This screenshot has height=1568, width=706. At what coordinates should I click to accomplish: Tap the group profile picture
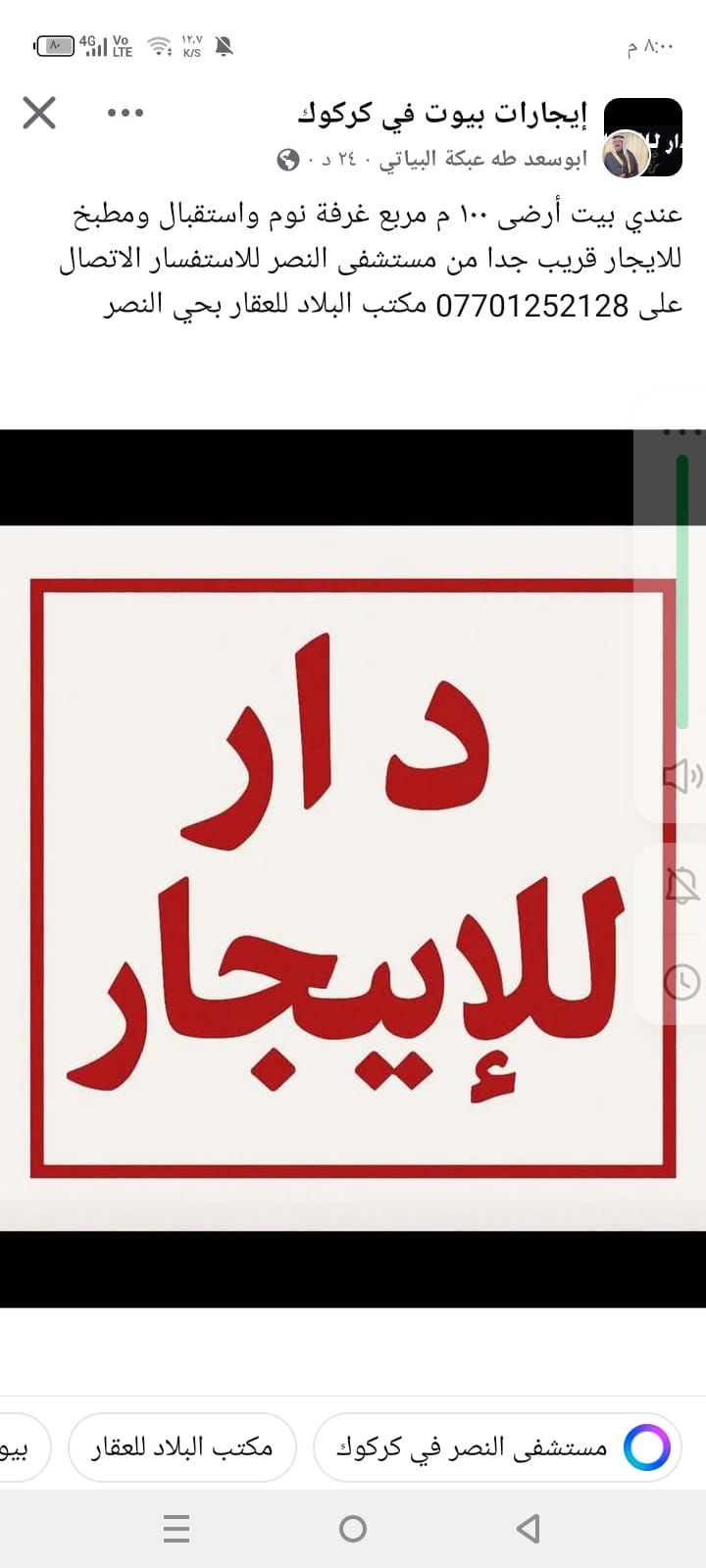point(642,137)
